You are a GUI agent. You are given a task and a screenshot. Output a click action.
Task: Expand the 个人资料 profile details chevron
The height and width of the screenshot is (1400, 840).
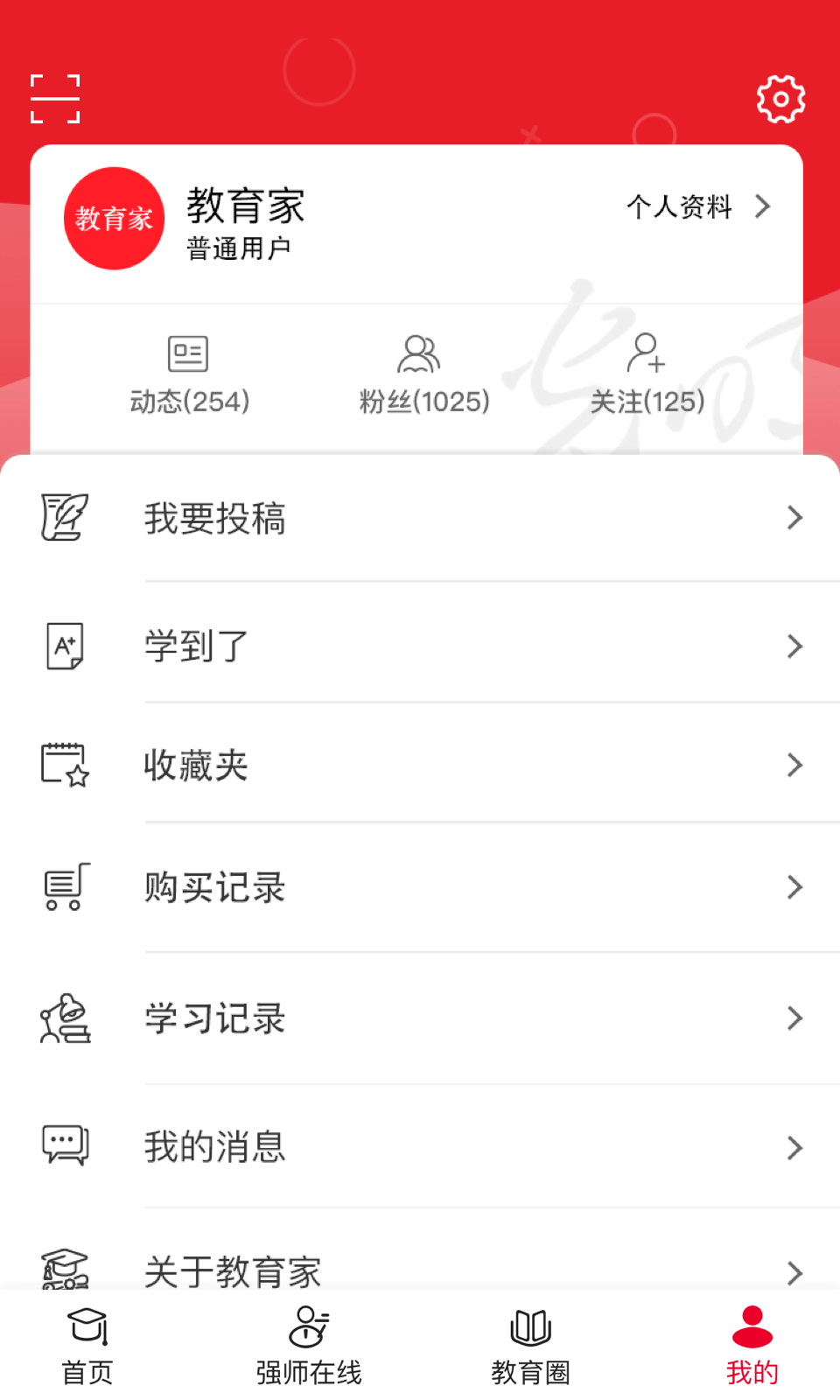(x=763, y=206)
